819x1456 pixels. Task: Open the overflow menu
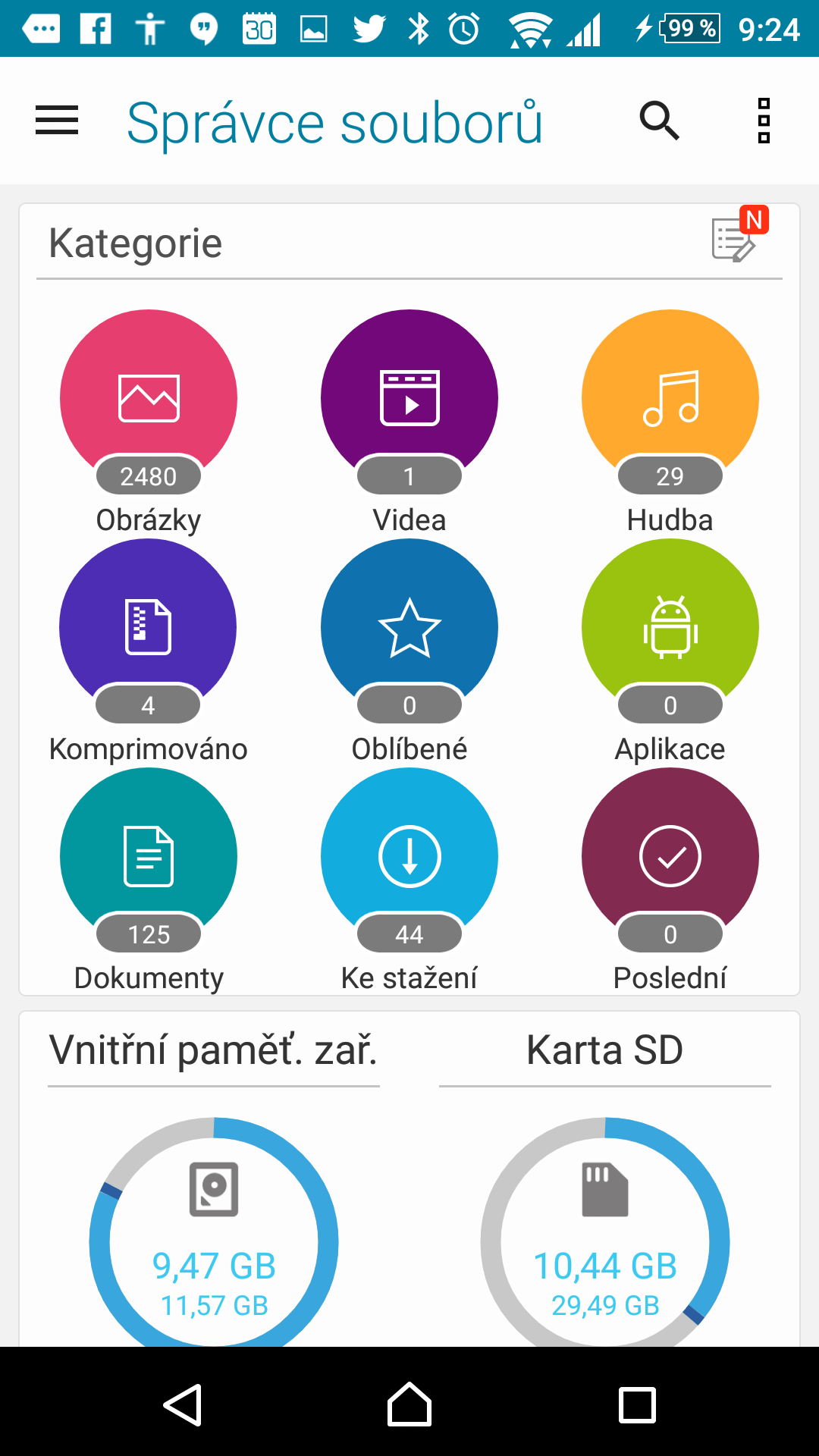pos(764,121)
